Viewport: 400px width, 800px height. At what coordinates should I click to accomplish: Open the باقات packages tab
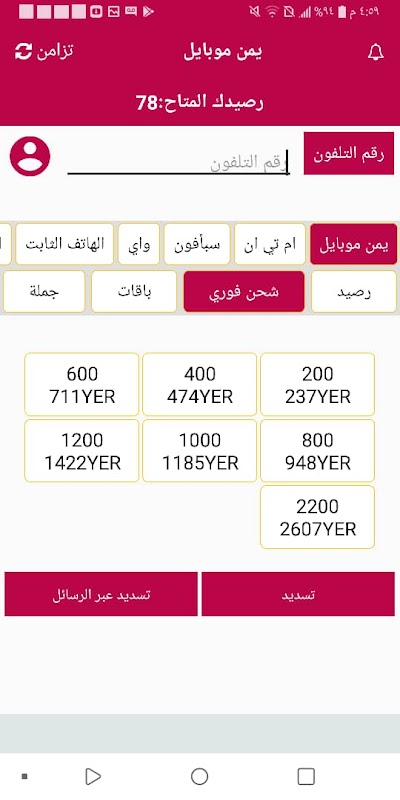(134, 291)
